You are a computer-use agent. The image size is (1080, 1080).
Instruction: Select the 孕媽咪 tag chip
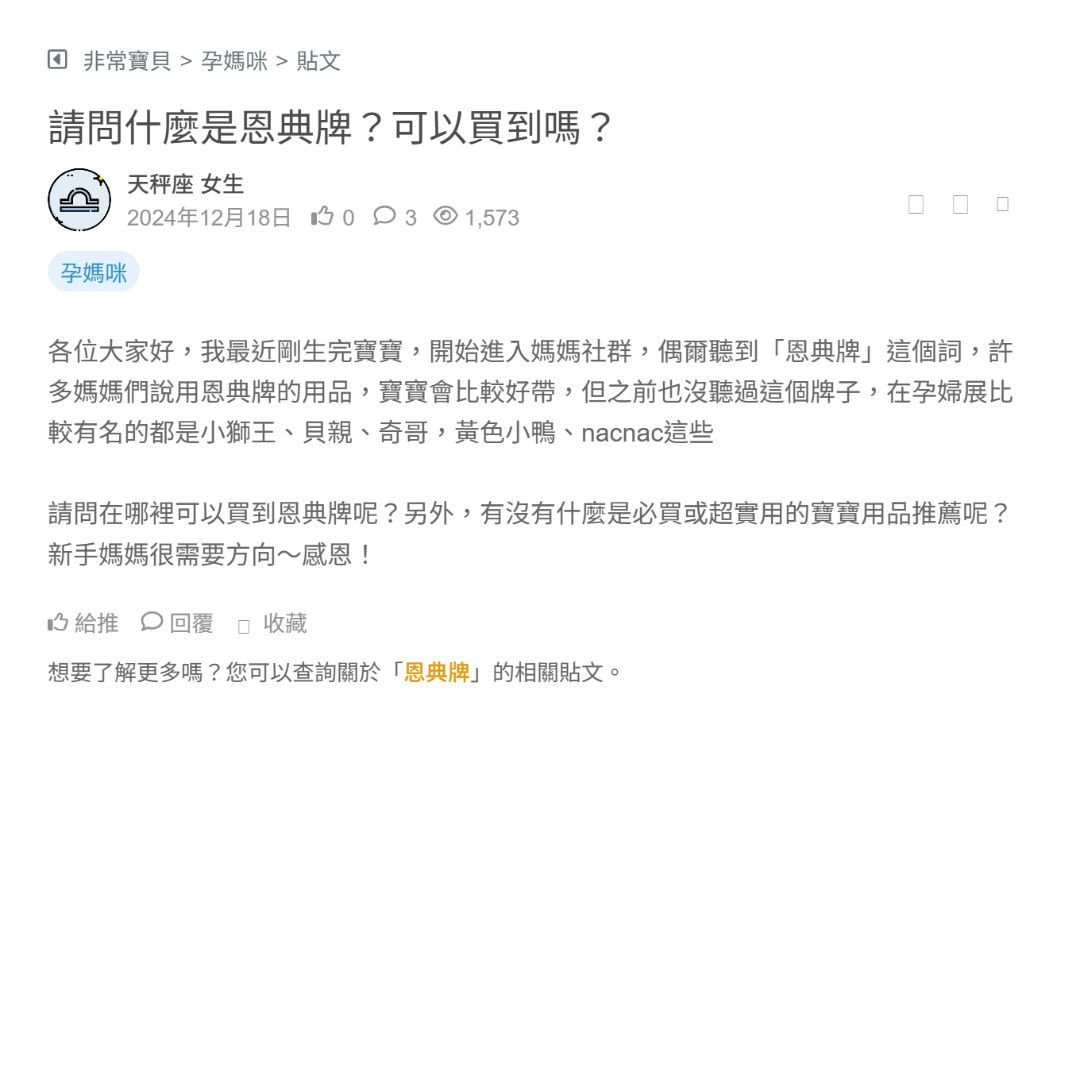(93, 272)
